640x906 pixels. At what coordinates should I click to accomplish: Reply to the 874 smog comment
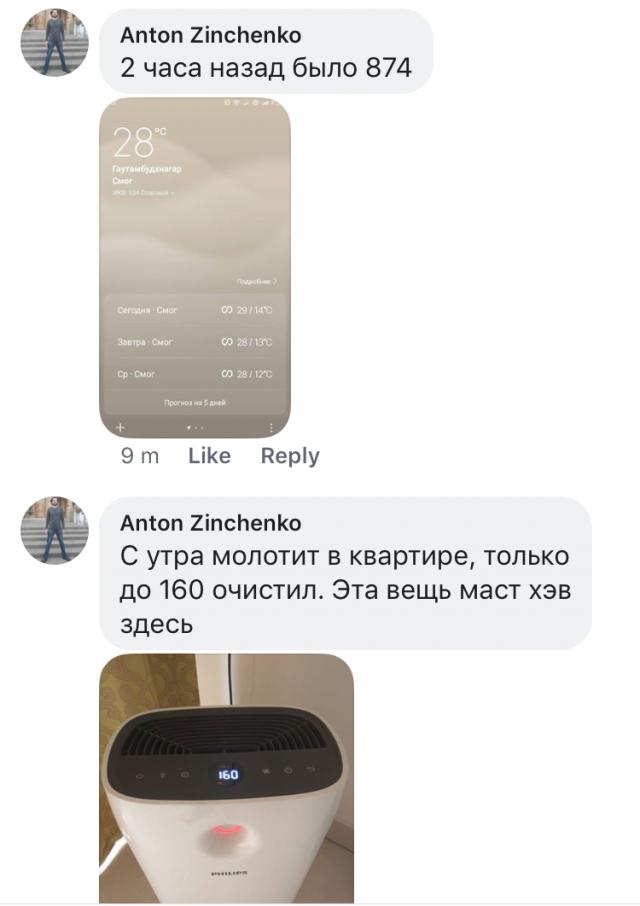290,456
